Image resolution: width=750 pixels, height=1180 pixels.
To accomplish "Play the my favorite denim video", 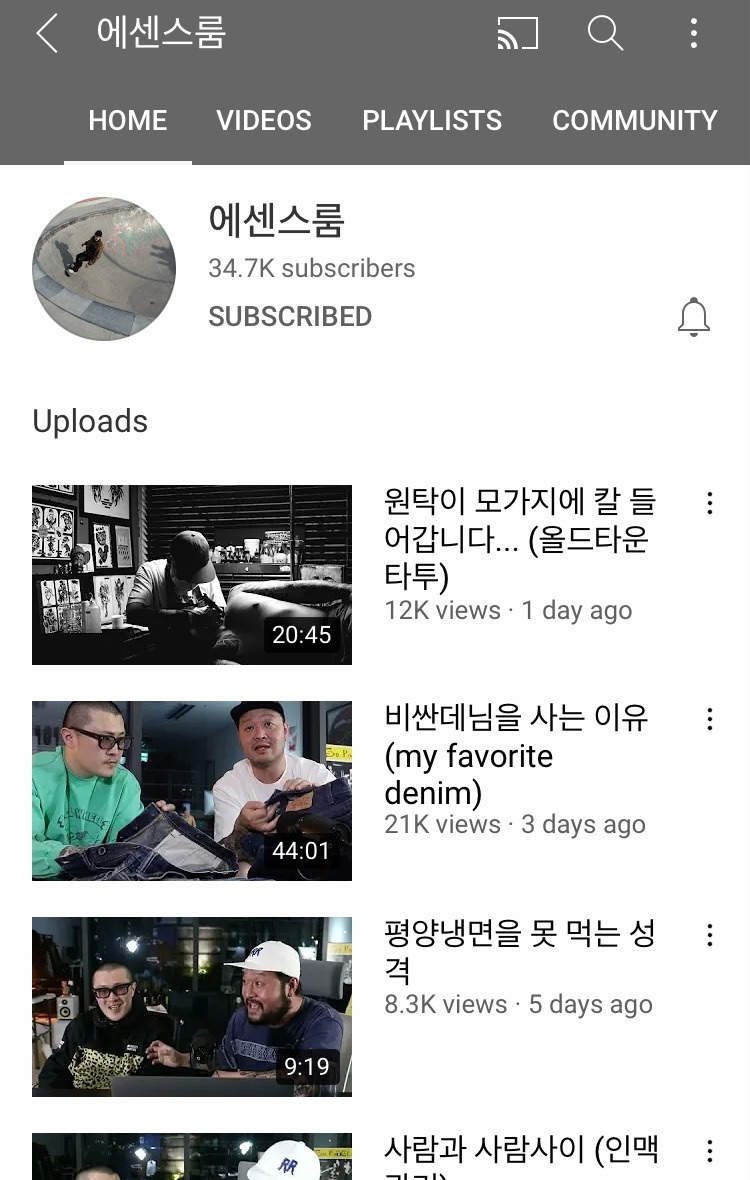I will 192,791.
